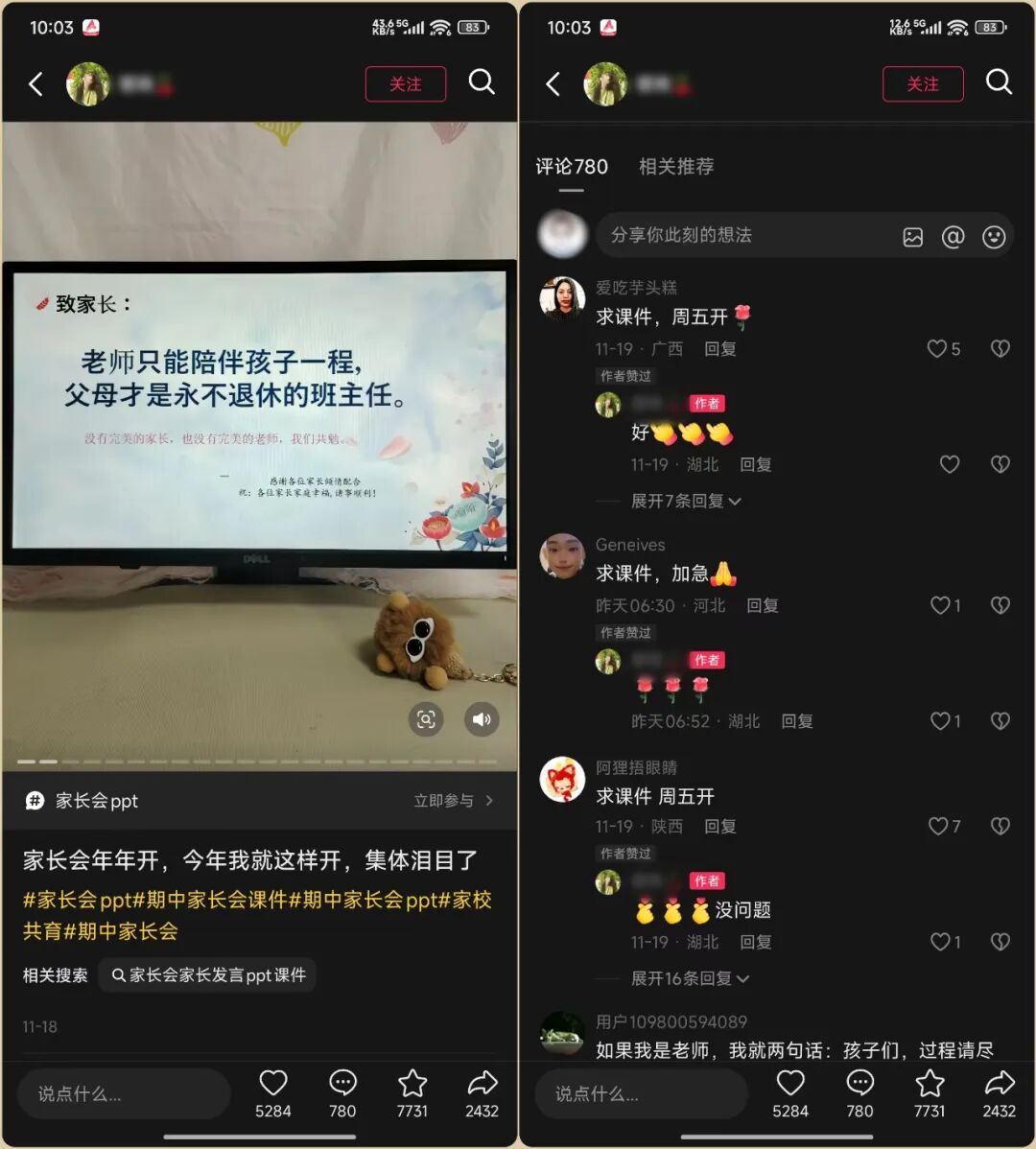The height and width of the screenshot is (1149, 1036).
Task: Attach a picture using the image icon
Action: point(912,235)
